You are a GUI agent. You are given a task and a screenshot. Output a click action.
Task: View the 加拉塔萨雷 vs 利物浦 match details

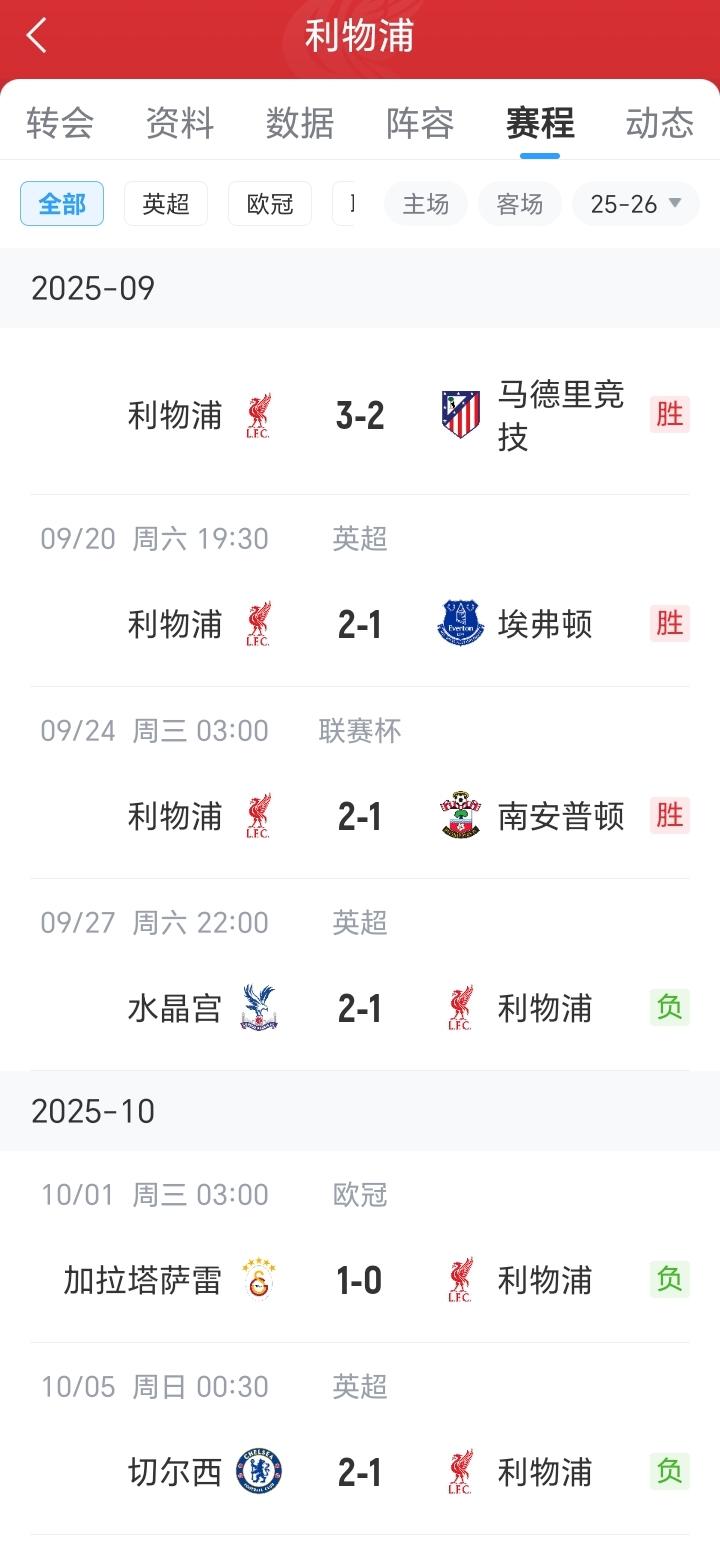coord(360,1280)
